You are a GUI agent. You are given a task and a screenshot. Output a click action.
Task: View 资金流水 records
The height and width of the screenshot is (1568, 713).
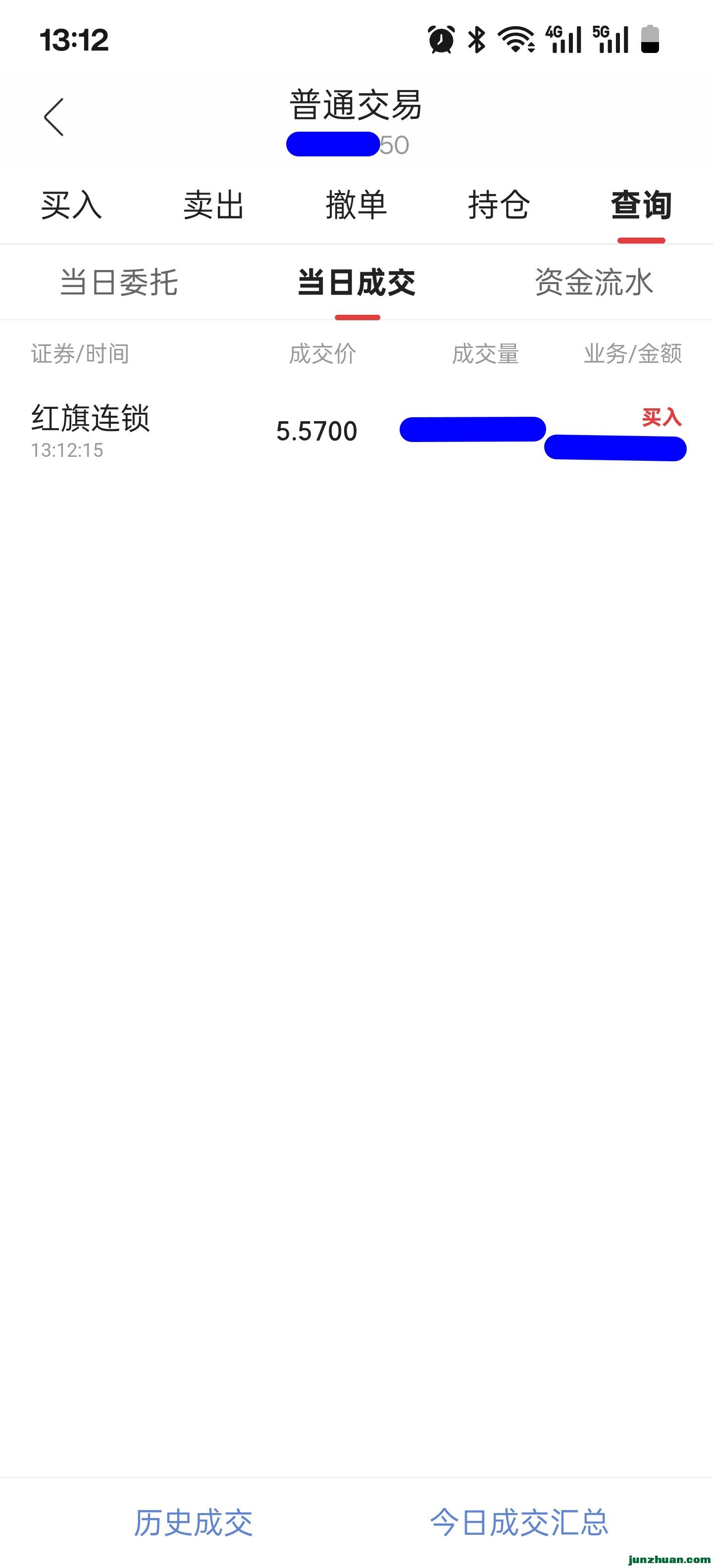[x=594, y=283]
